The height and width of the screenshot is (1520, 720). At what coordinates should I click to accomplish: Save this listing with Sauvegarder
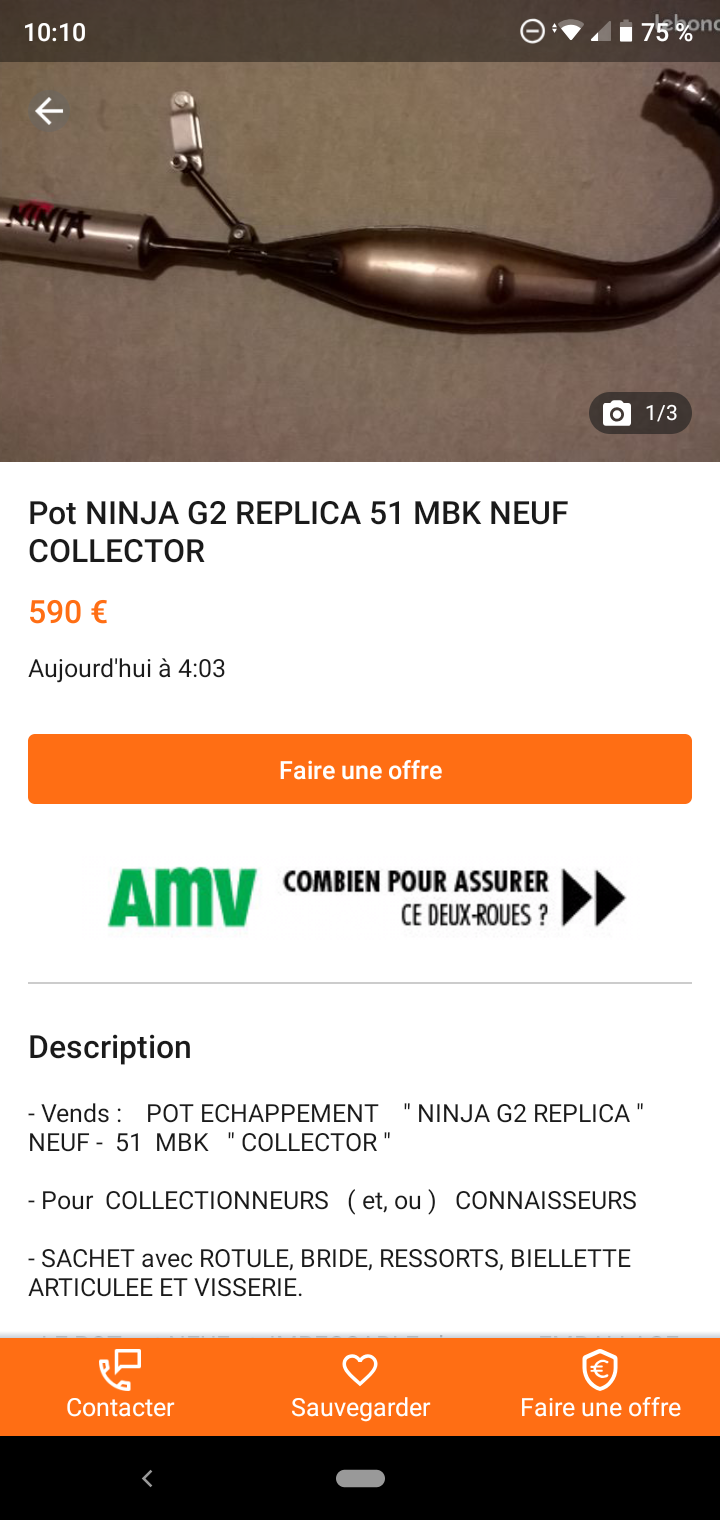coord(360,1386)
